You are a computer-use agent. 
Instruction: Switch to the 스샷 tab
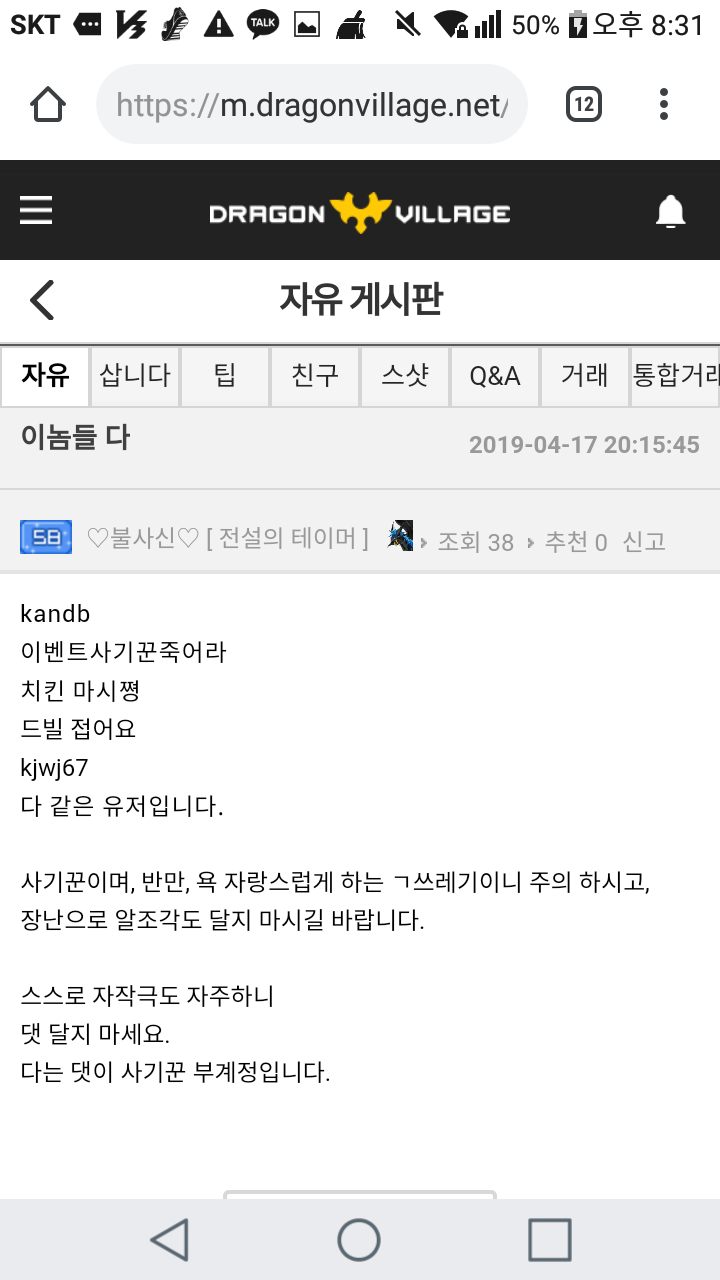(405, 376)
